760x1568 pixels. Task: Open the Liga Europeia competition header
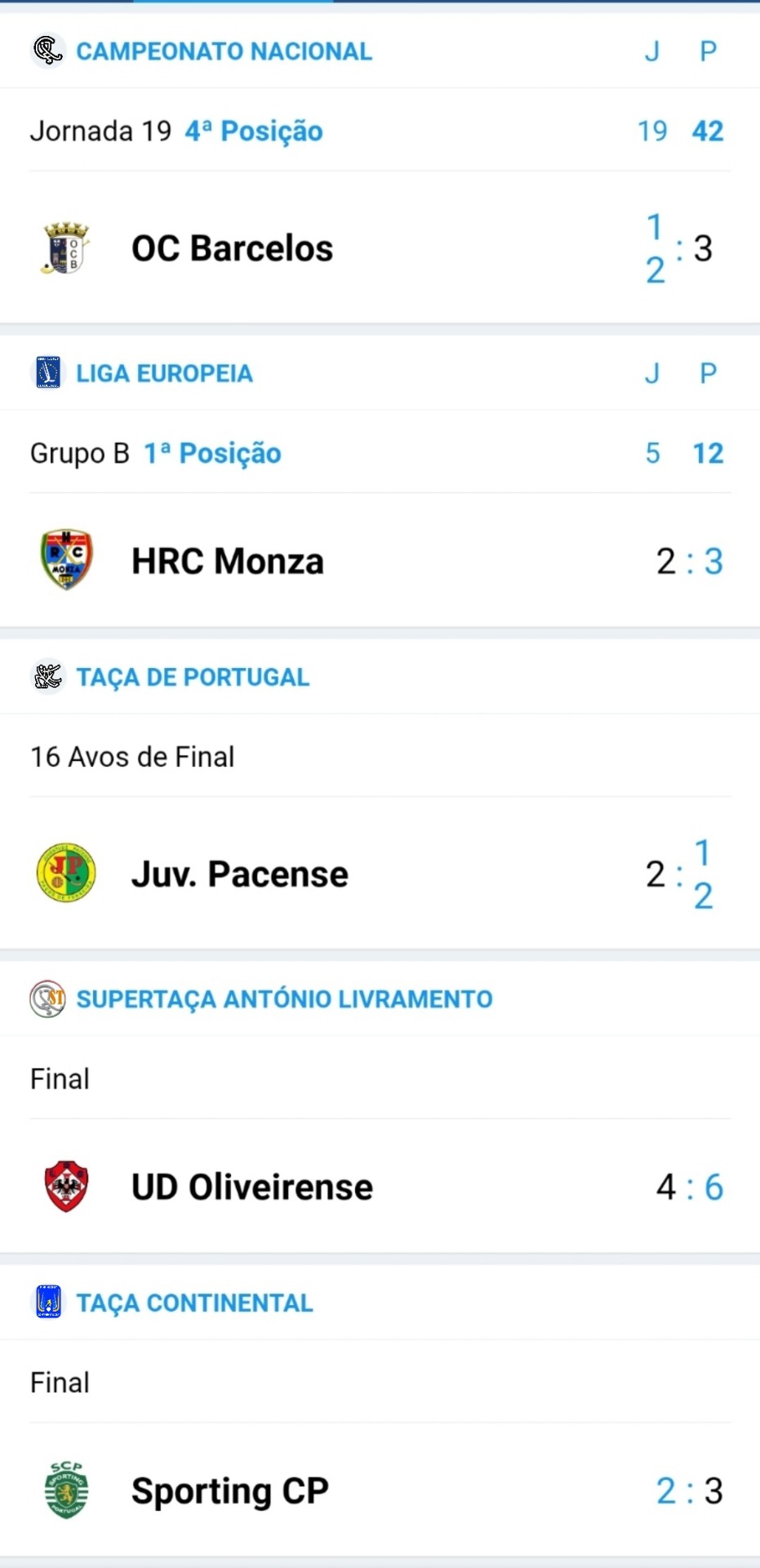pyautogui.click(x=380, y=373)
